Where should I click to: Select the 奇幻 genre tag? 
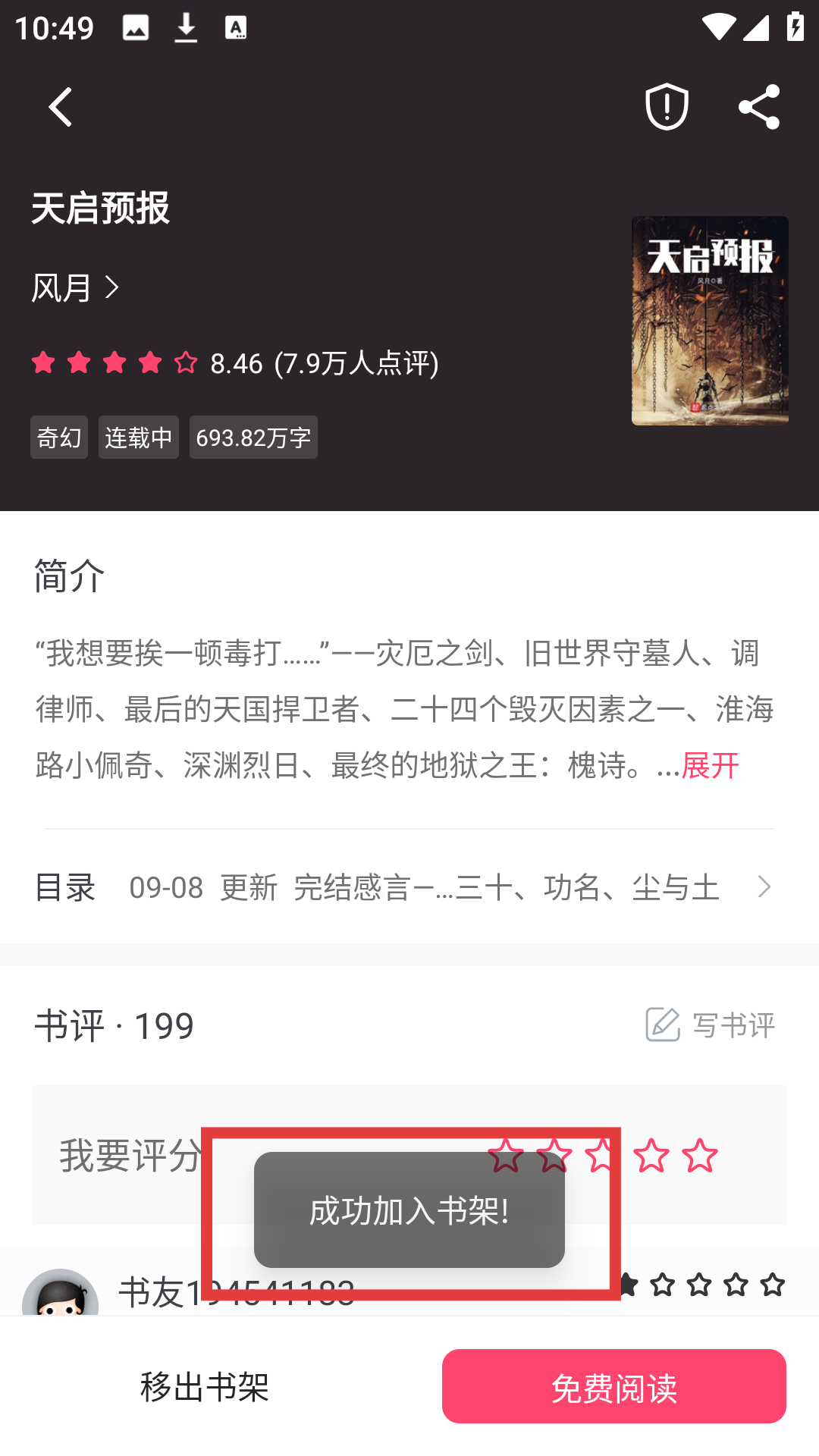[x=59, y=438]
